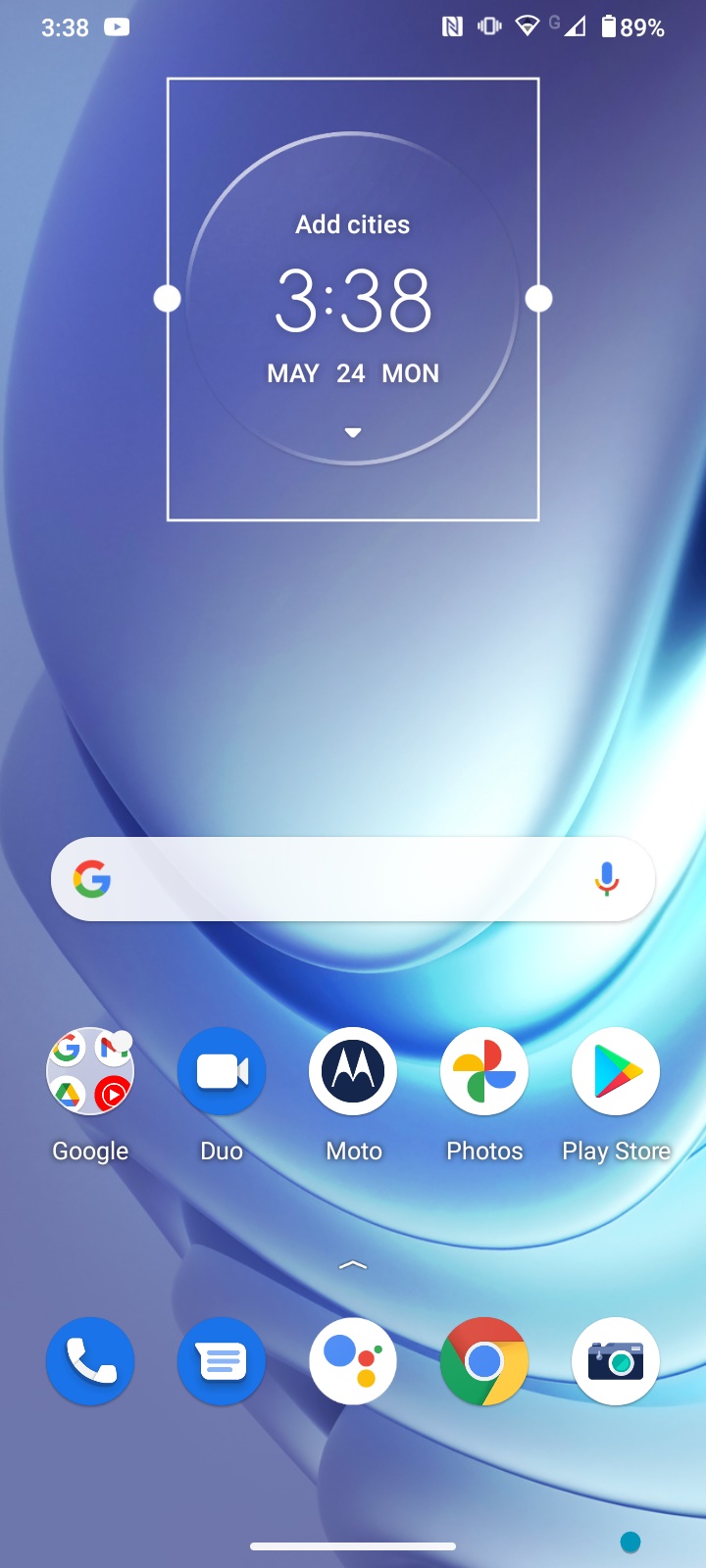Open the app drawer arrow
Screen dimensions: 706x1568
pyautogui.click(x=353, y=1265)
